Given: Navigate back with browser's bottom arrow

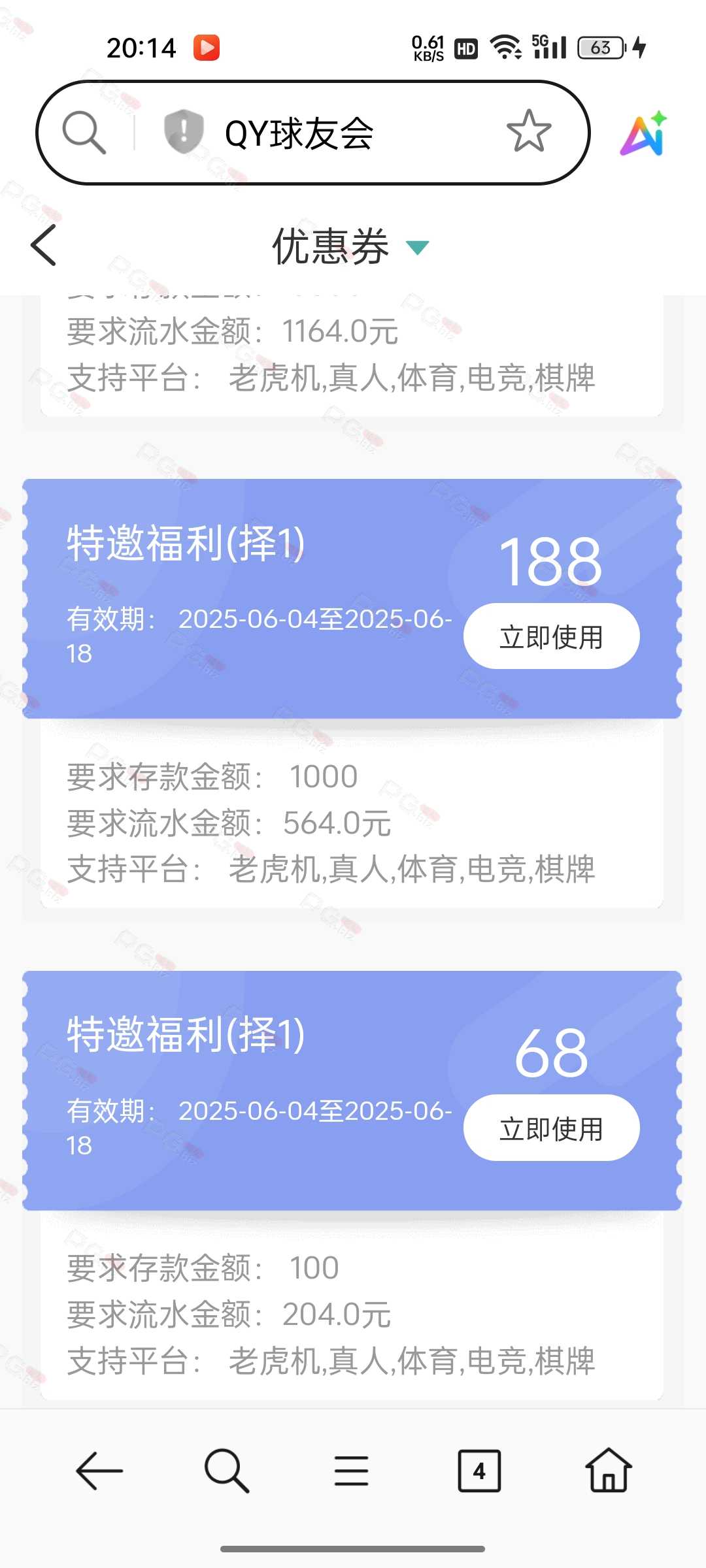Looking at the screenshot, I should tap(99, 1471).
